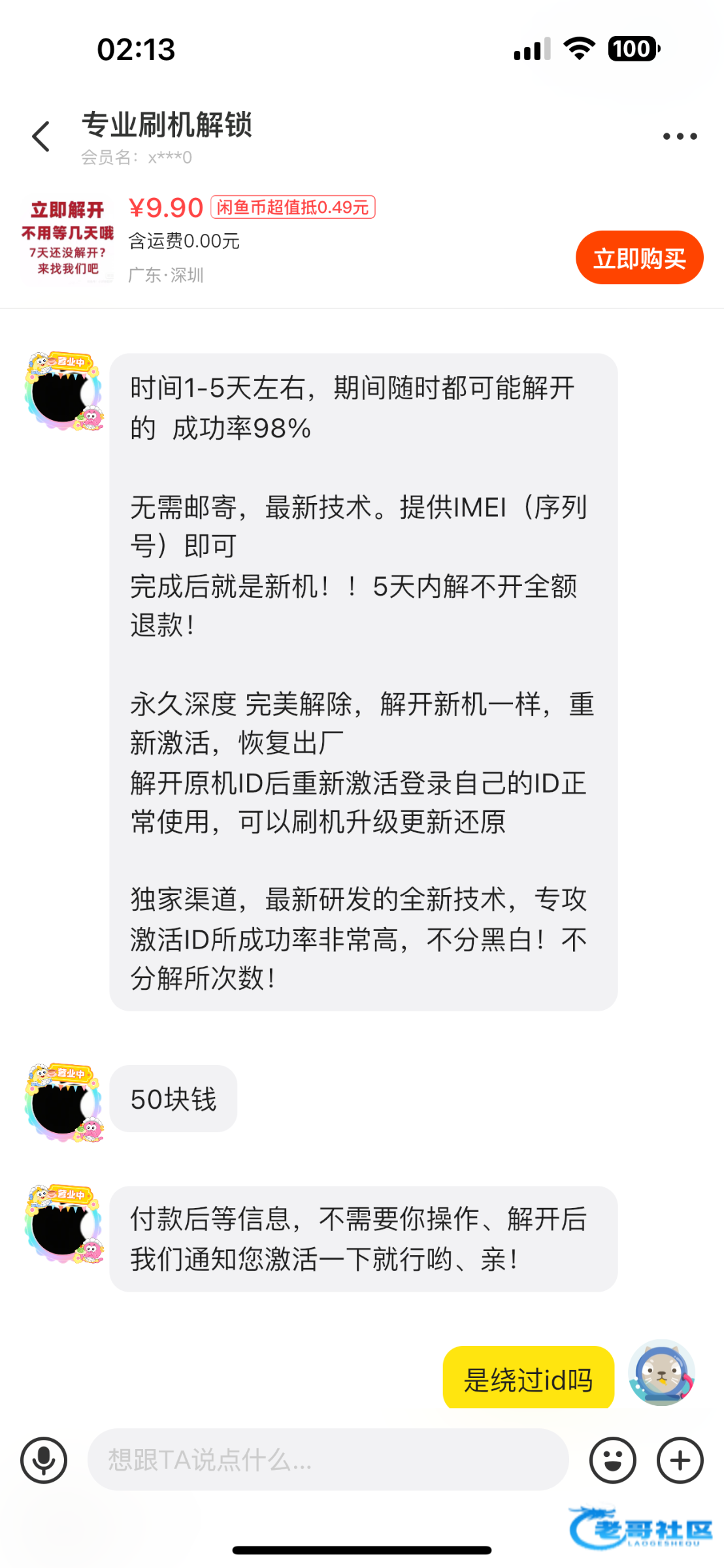View seller avatar beside 50块钱 message
Screen dimensions: 724x1568
pos(63,1103)
